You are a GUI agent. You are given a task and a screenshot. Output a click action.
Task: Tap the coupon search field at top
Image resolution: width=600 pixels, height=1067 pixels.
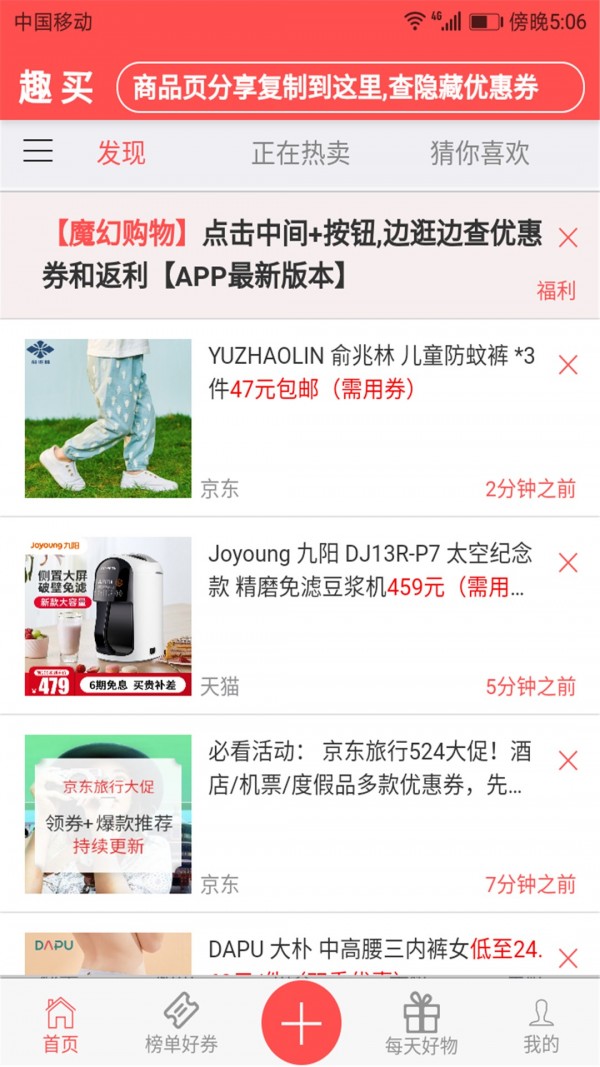coord(350,88)
